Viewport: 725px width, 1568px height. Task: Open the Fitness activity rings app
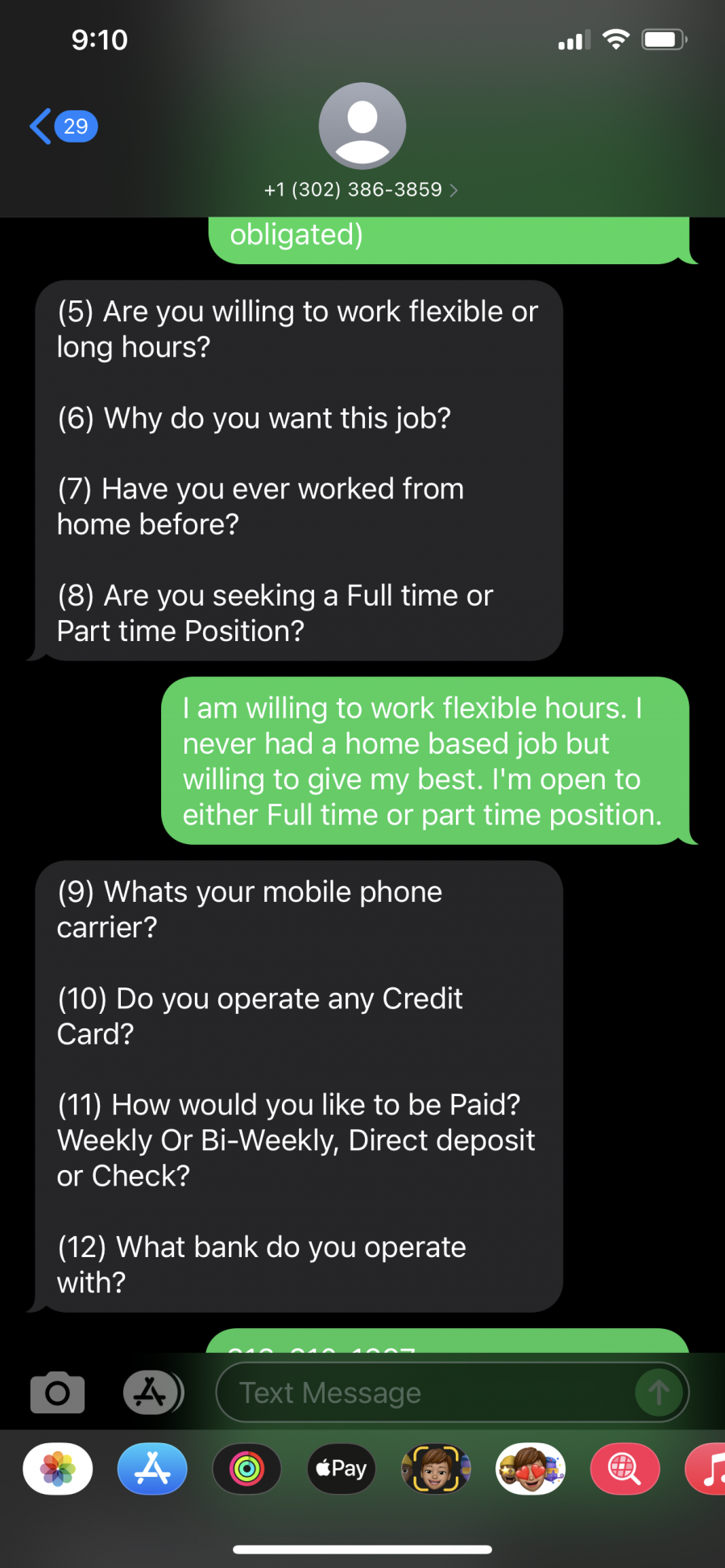pyautogui.click(x=247, y=1469)
